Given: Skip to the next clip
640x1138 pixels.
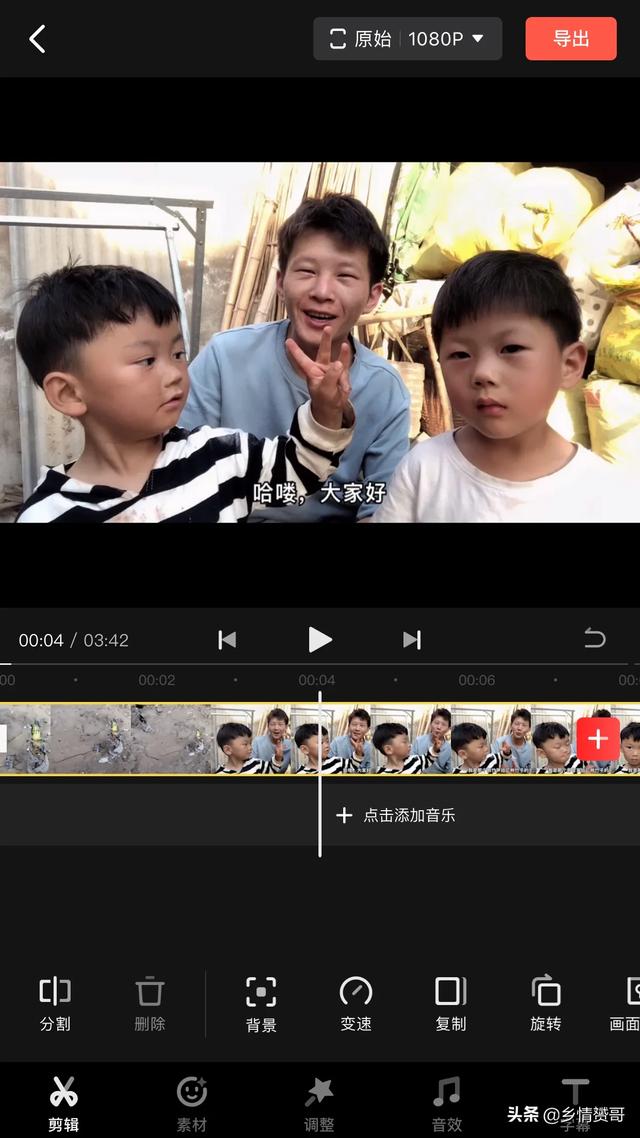Looking at the screenshot, I should click(x=411, y=639).
